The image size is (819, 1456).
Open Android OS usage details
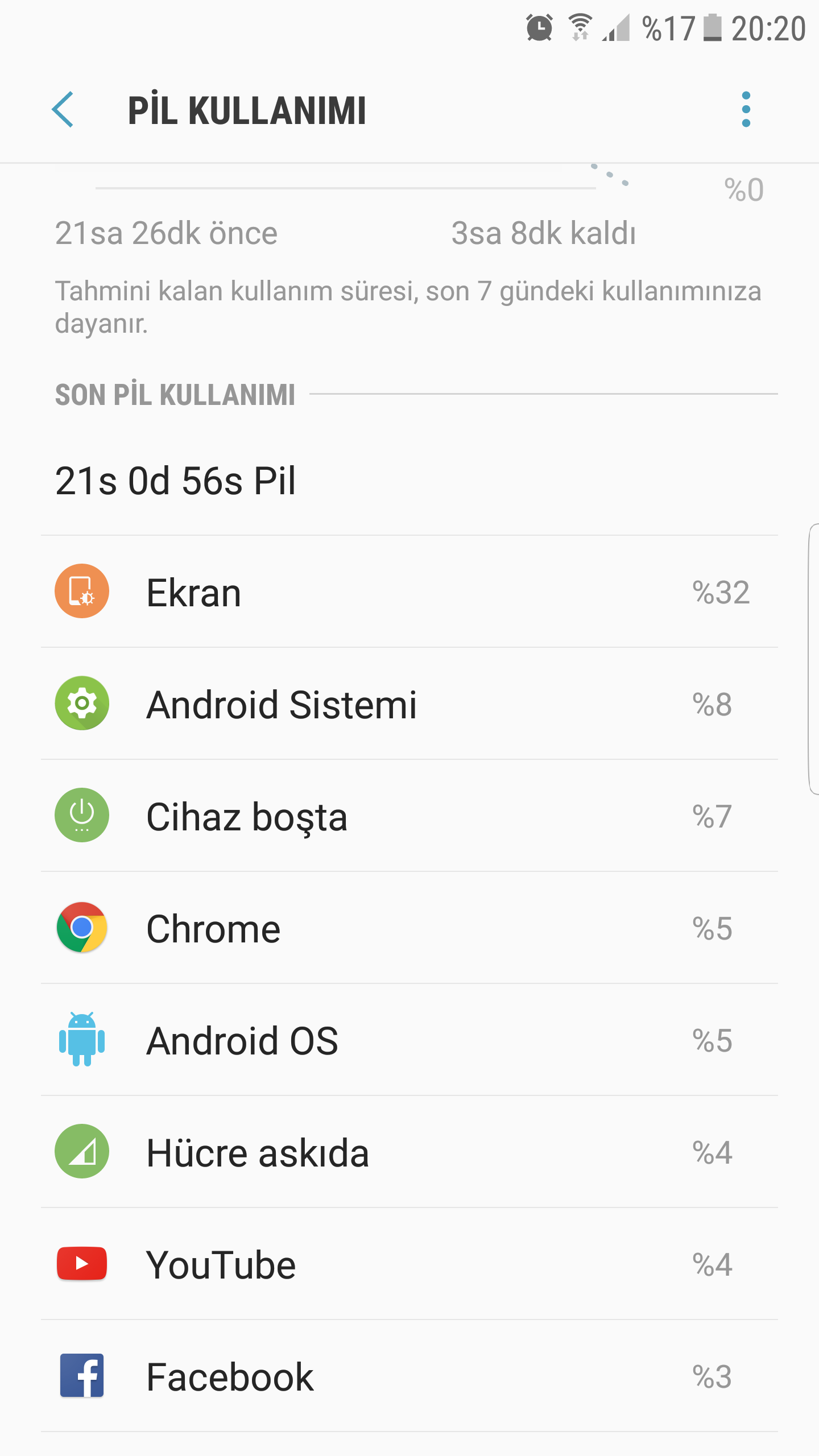409,1040
